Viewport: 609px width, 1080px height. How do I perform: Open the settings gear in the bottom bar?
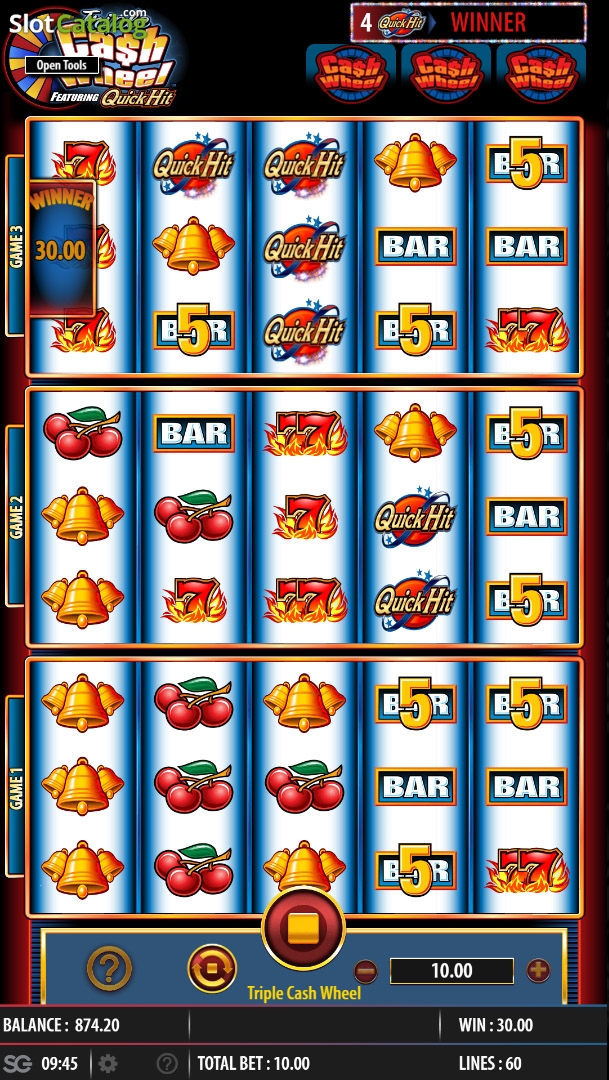tap(108, 1063)
